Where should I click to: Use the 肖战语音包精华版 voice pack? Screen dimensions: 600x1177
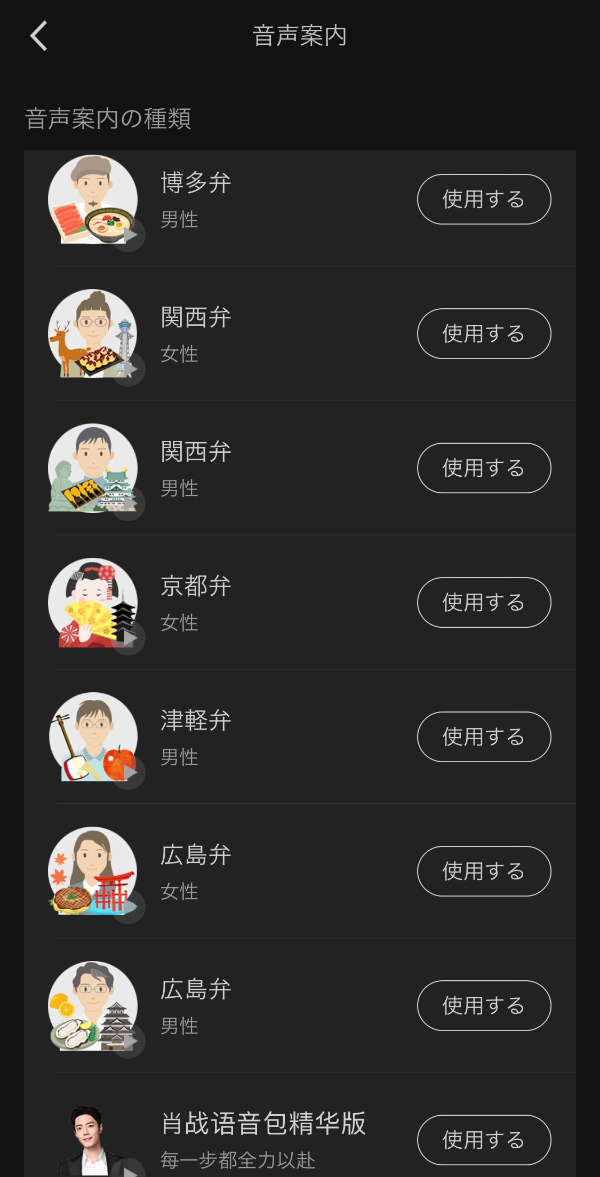click(483, 1140)
